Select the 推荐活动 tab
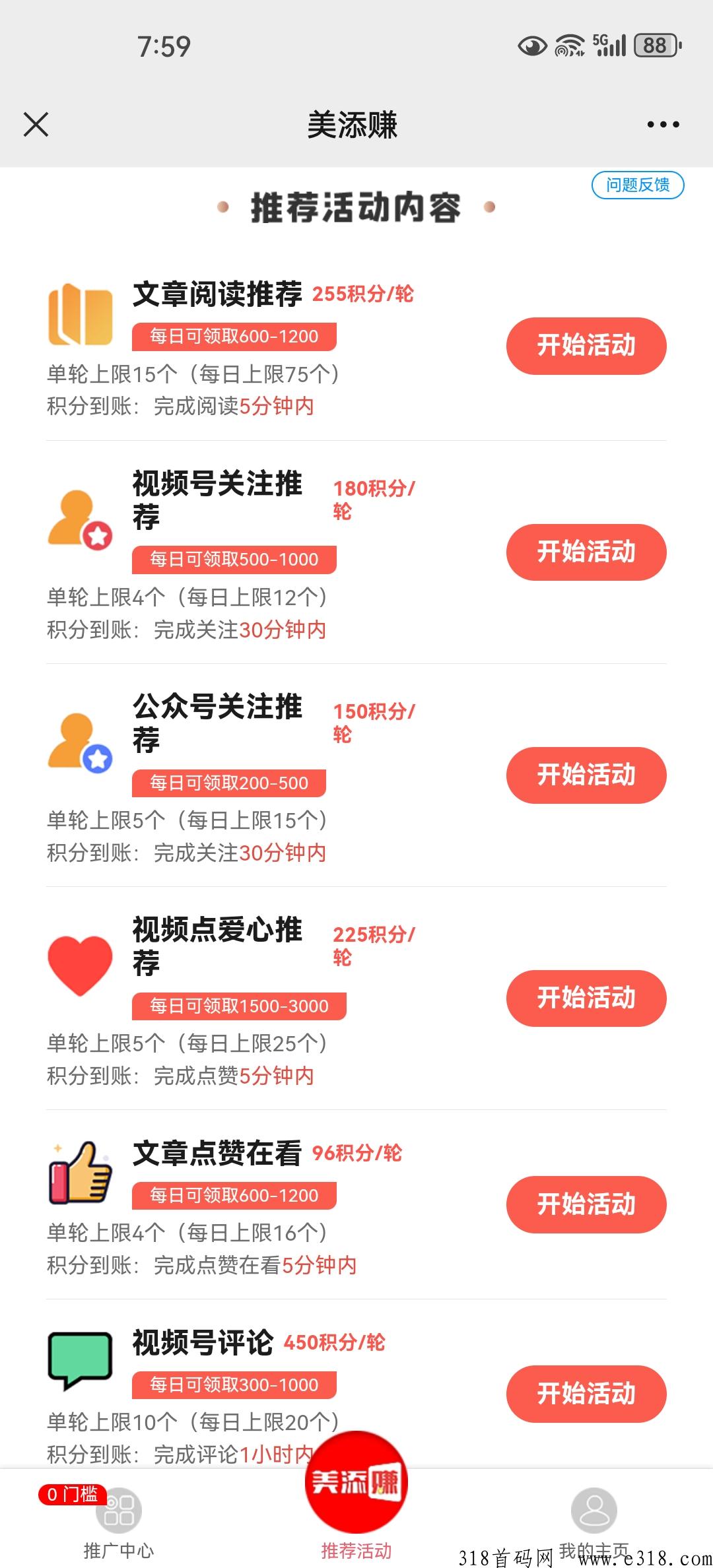 point(356,1498)
